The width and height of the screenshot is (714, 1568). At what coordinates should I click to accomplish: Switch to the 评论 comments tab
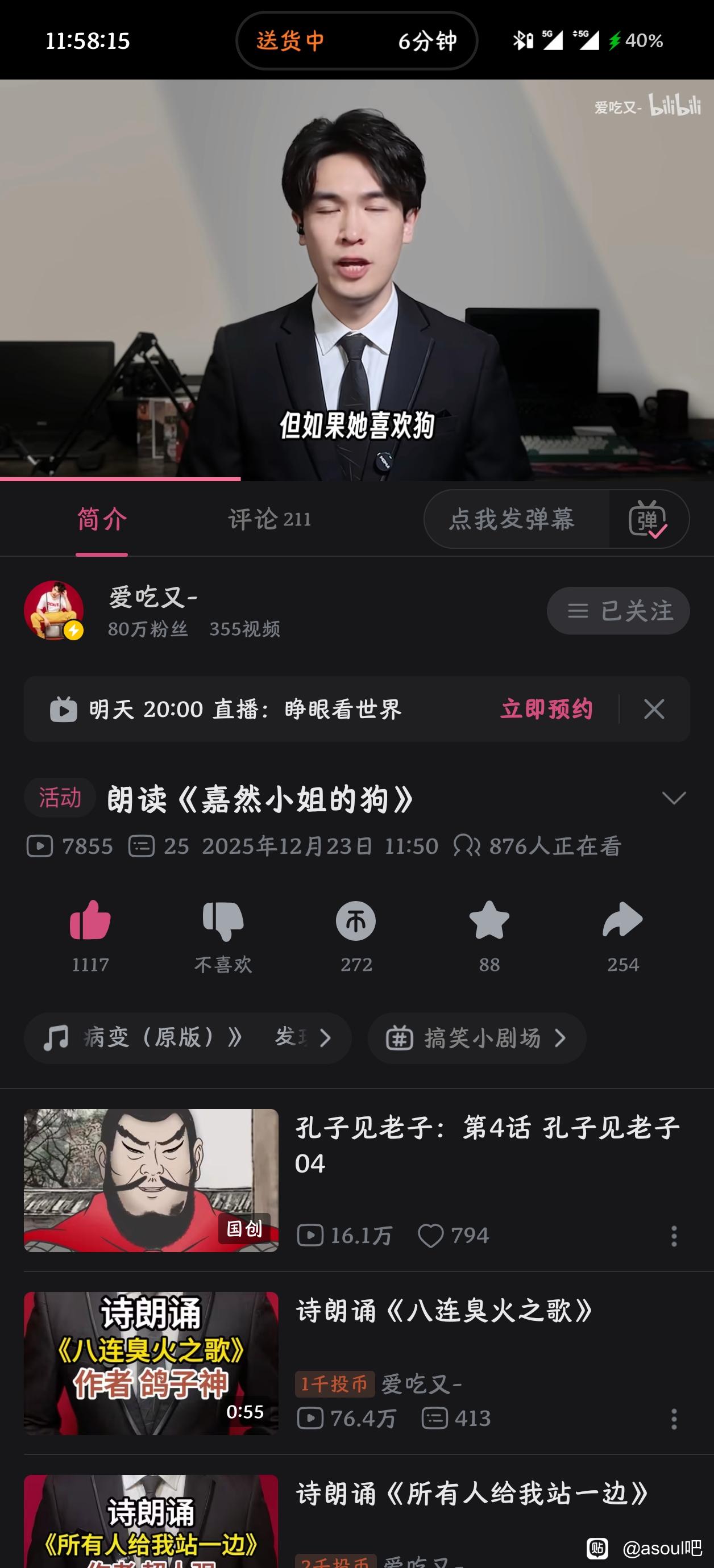(269, 519)
